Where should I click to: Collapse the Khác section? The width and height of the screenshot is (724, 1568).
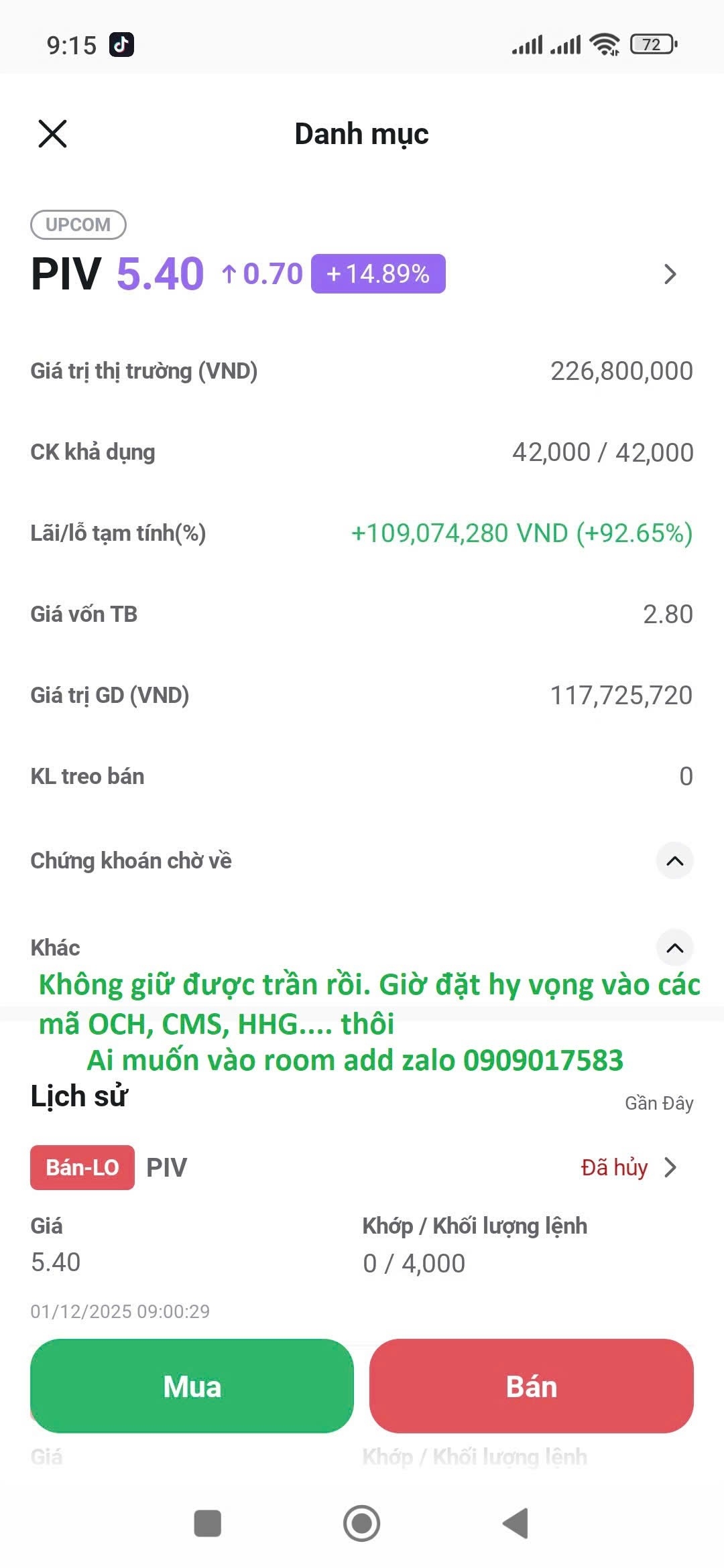[674, 948]
